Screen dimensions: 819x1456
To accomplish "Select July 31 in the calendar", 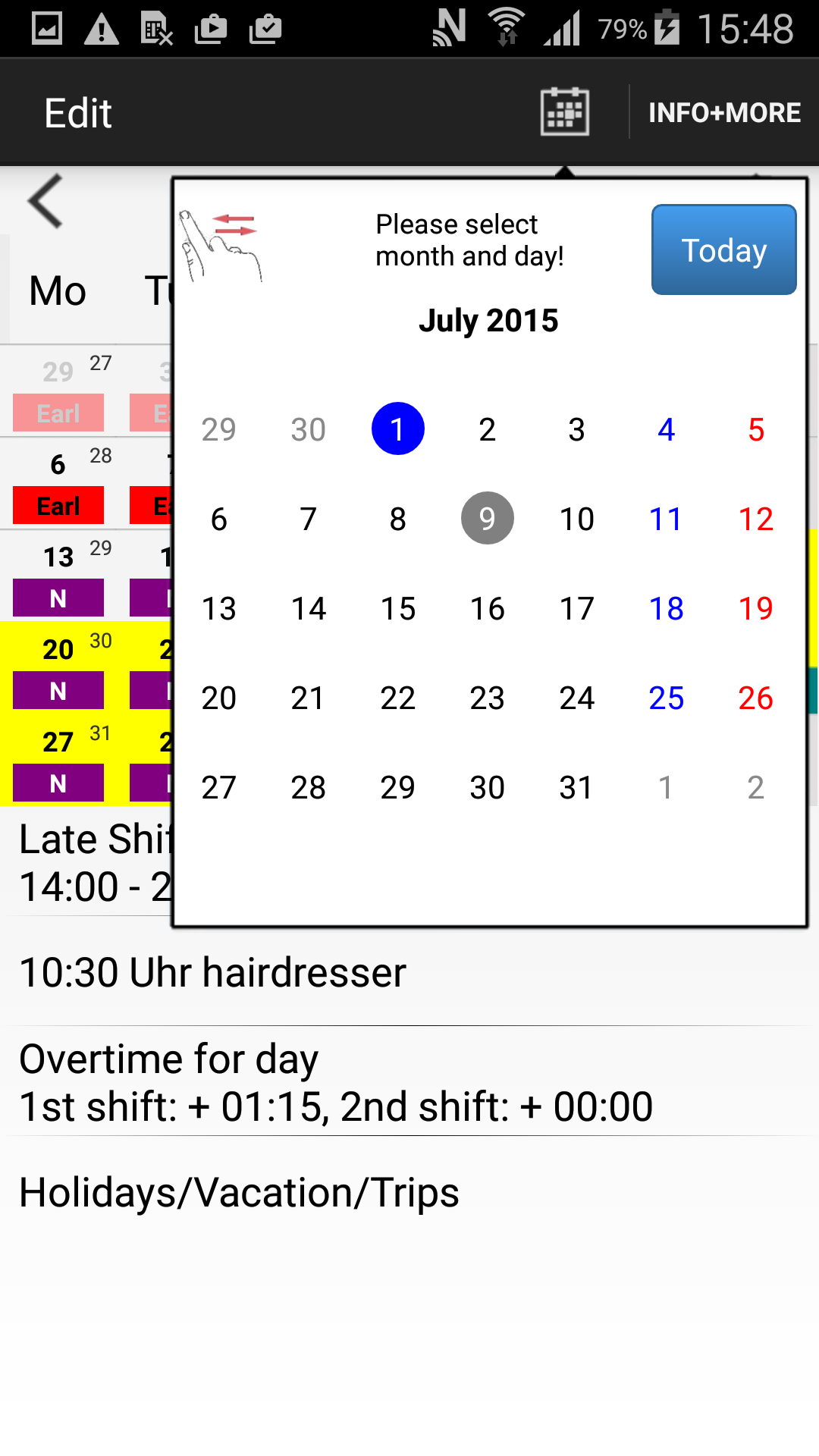I will (x=576, y=787).
